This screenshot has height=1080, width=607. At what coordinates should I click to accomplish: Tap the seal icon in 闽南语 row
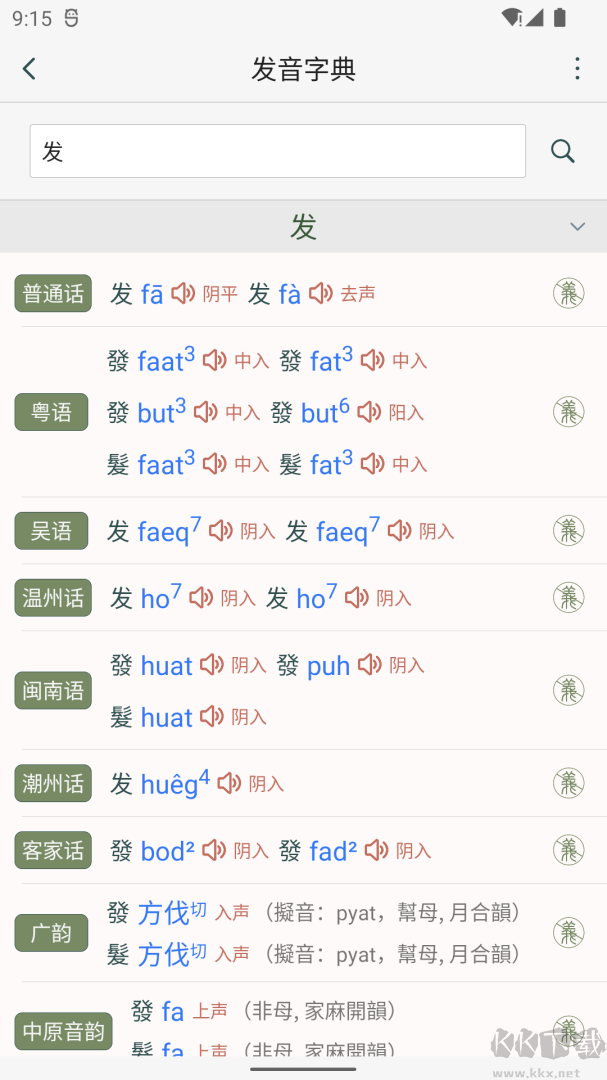pos(568,690)
